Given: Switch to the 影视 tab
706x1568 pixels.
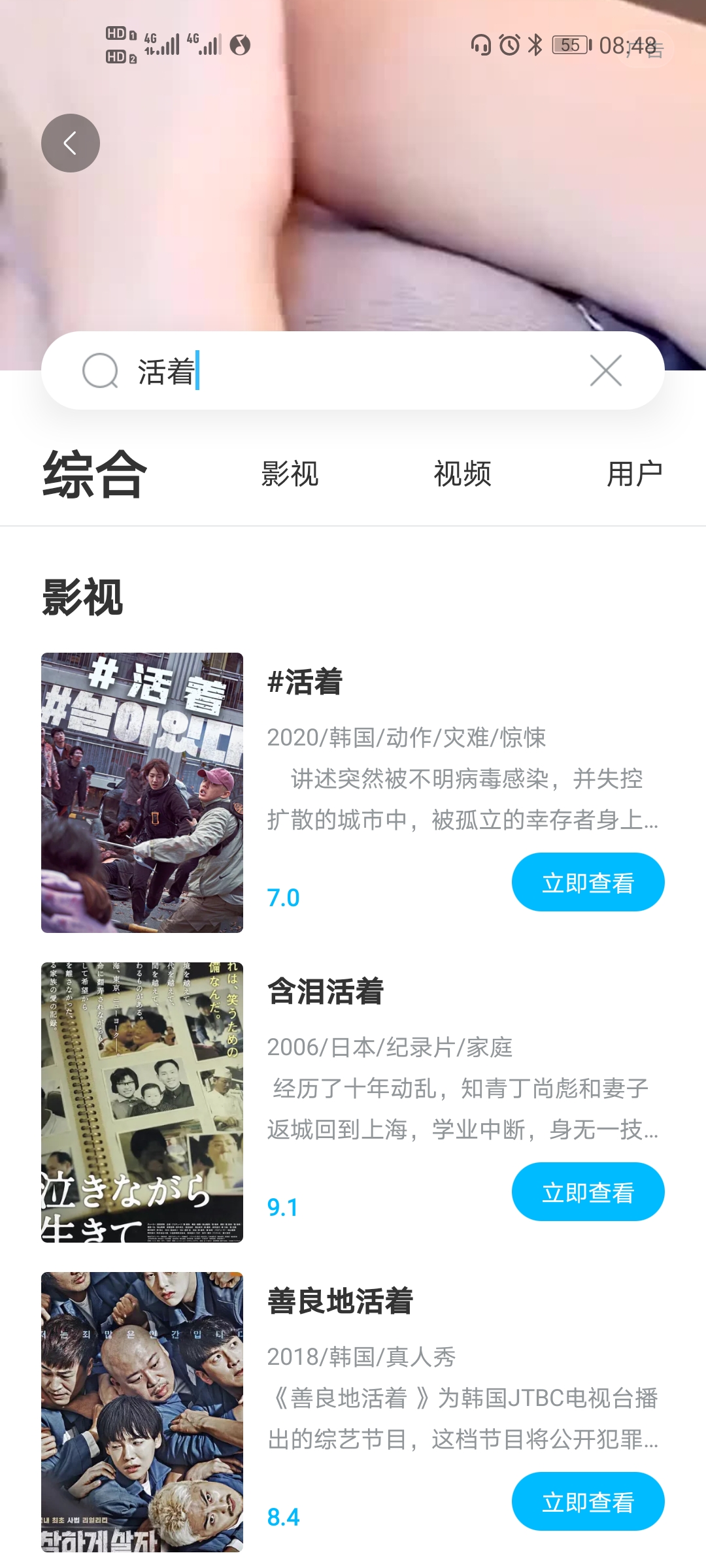Looking at the screenshot, I should [x=290, y=476].
